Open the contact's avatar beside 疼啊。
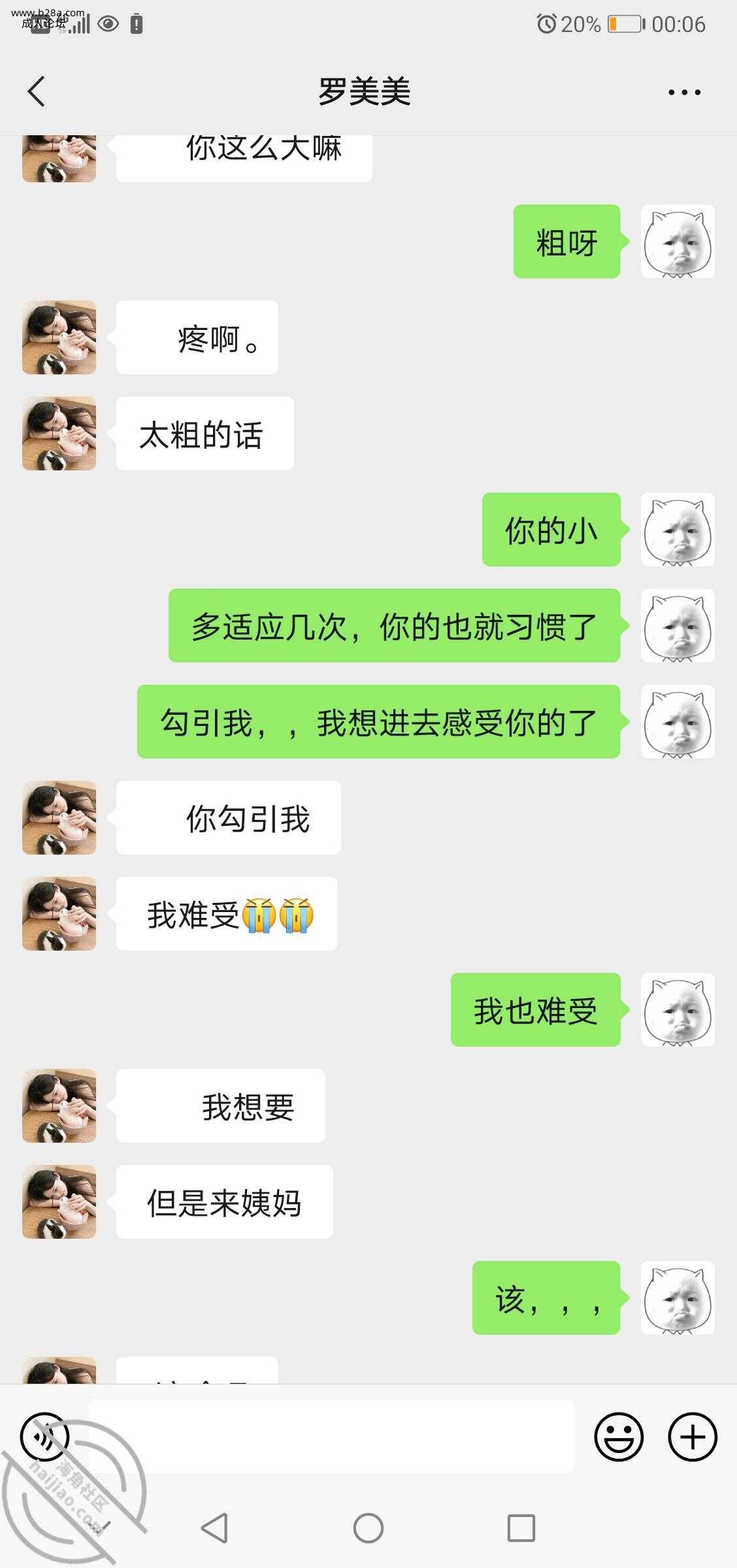The width and height of the screenshot is (737, 1568). point(59,338)
